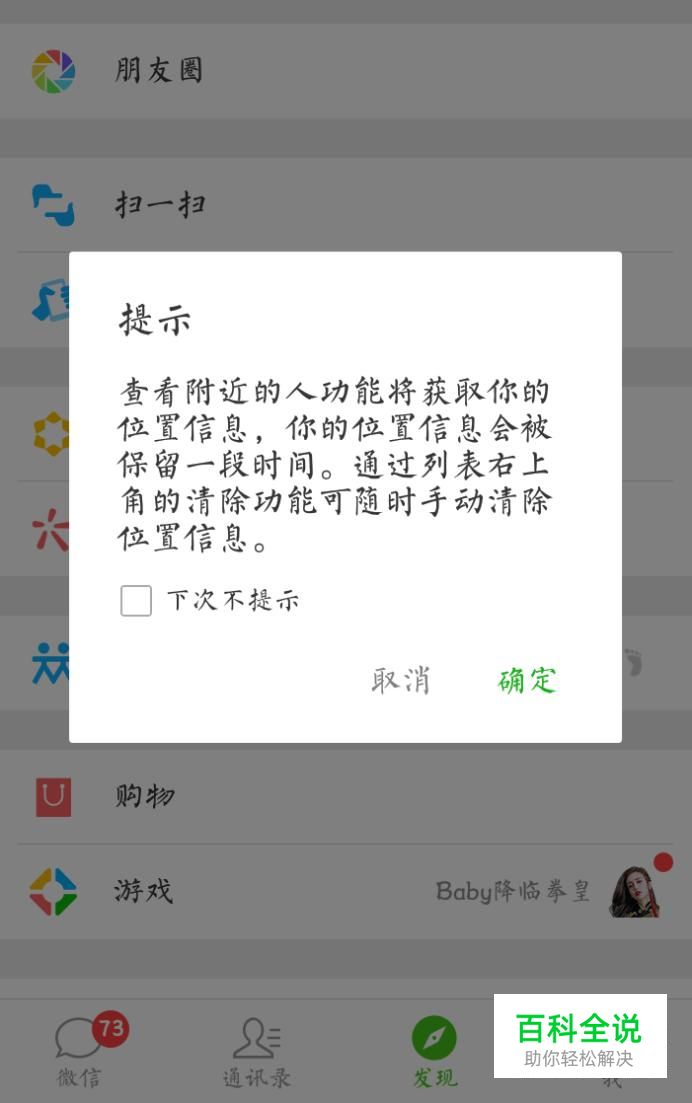The image size is (692, 1103).
Task: Switch to the 微信 chats tab
Action: point(80,1052)
